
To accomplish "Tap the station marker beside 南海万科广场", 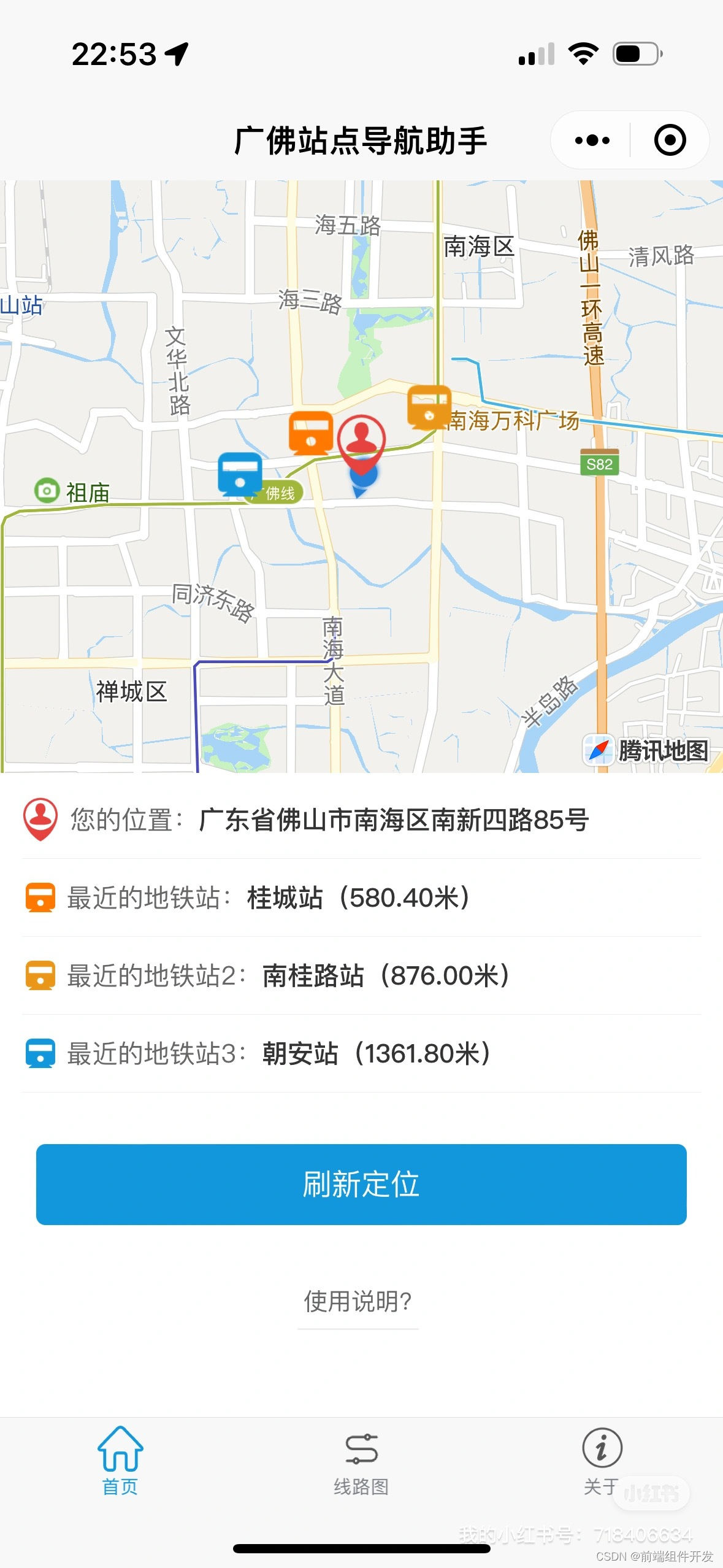I will [429, 407].
